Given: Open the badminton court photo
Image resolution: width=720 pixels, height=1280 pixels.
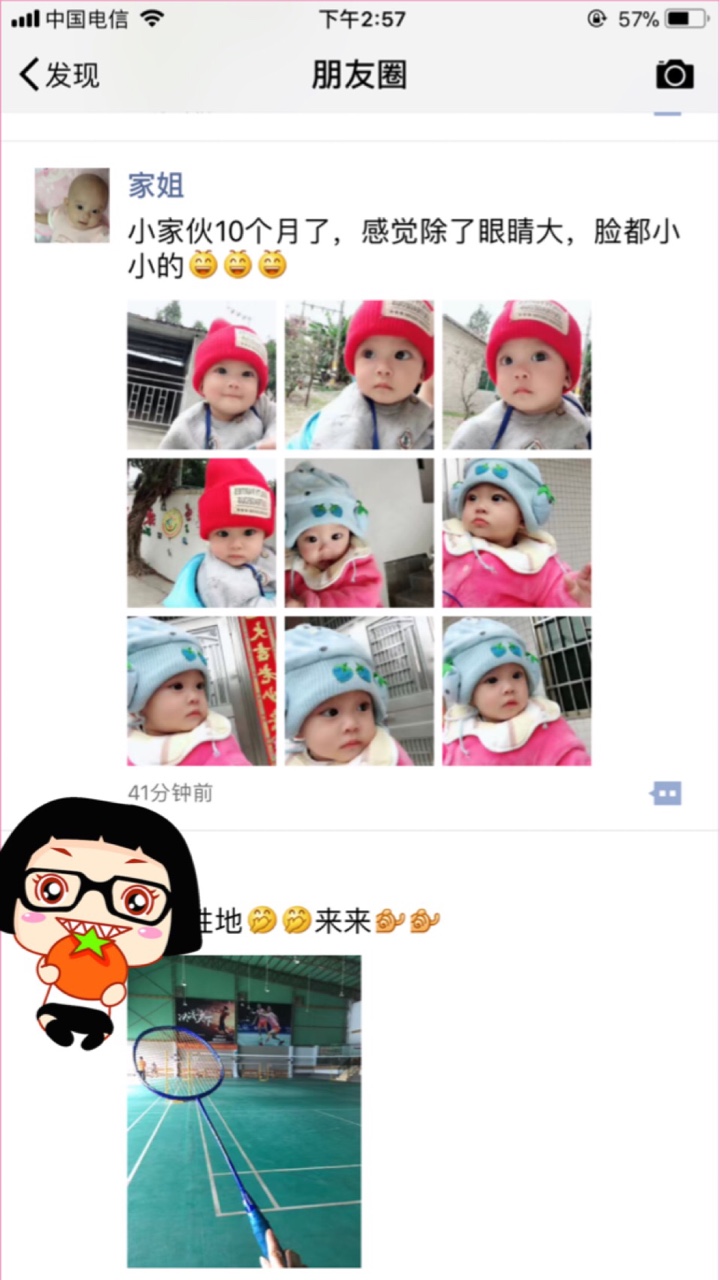Looking at the screenshot, I should 244,1111.
